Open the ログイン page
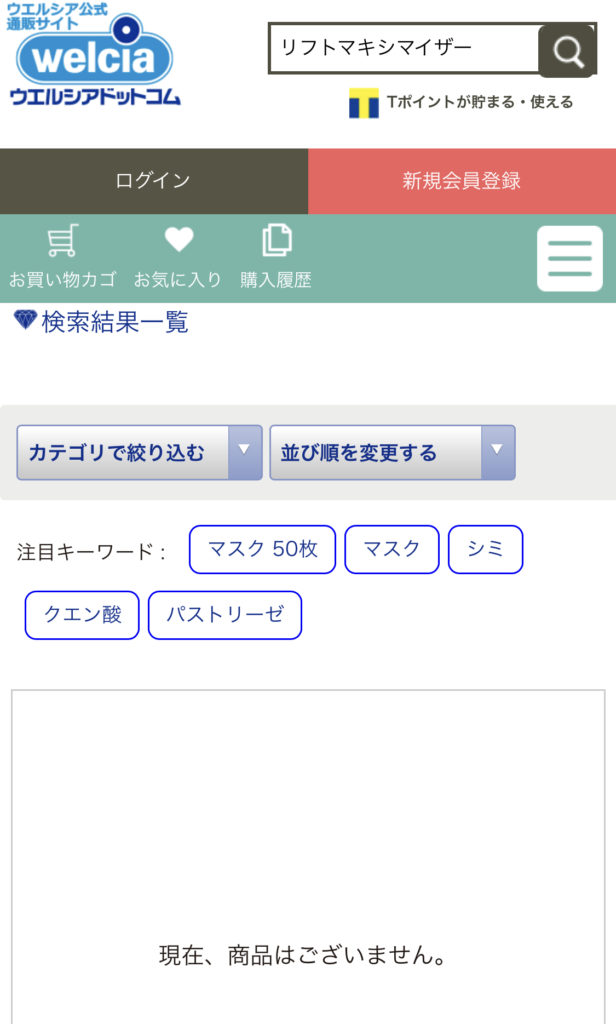 pyautogui.click(x=154, y=181)
